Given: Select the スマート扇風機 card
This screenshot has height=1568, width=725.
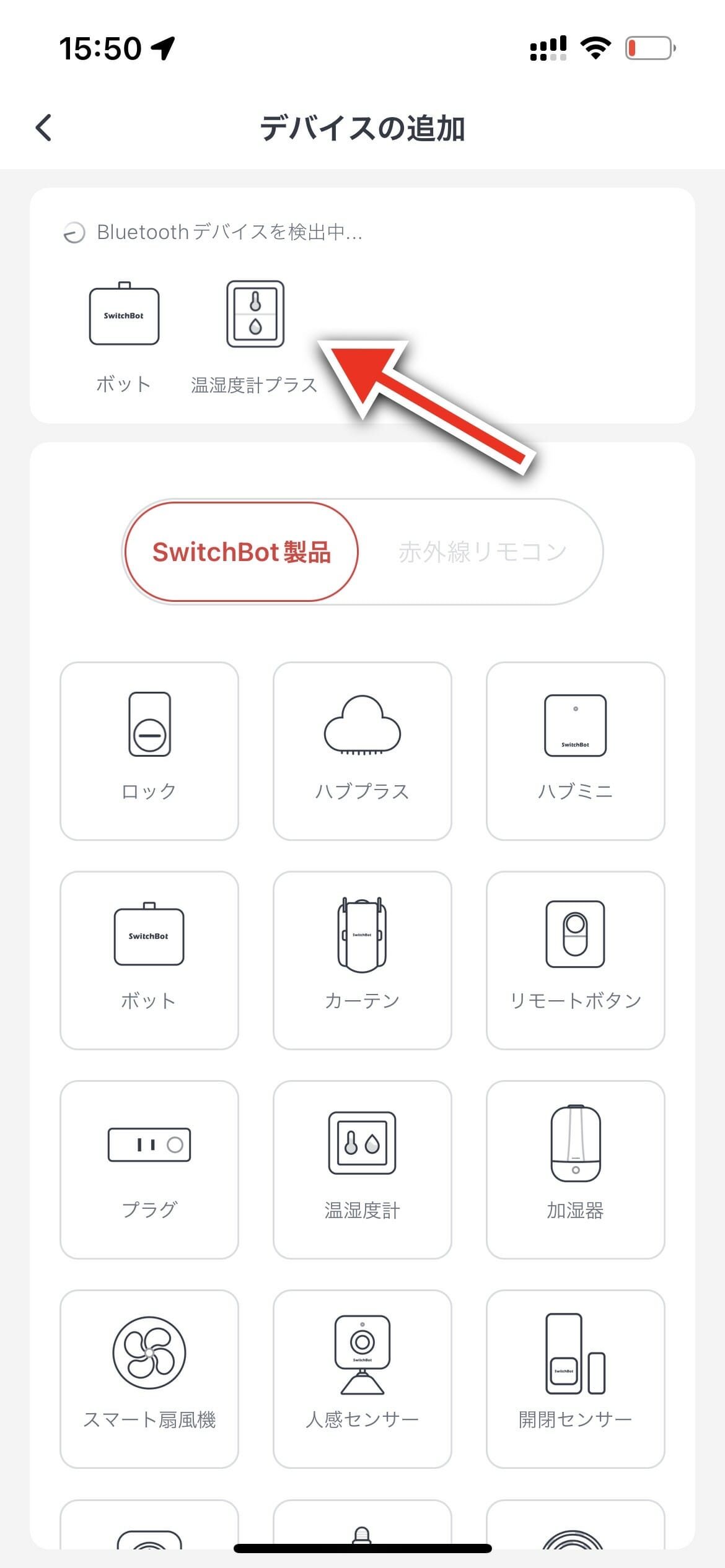Looking at the screenshot, I should 149,1379.
